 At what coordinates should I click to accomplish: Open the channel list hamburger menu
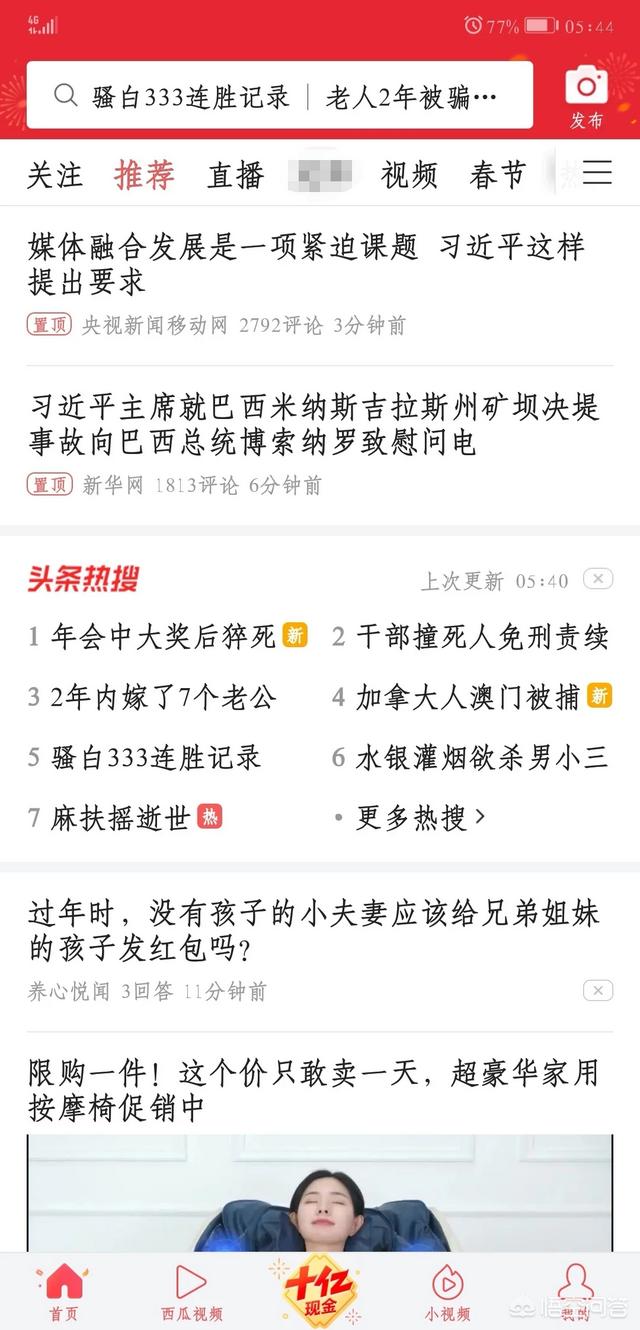(597, 173)
